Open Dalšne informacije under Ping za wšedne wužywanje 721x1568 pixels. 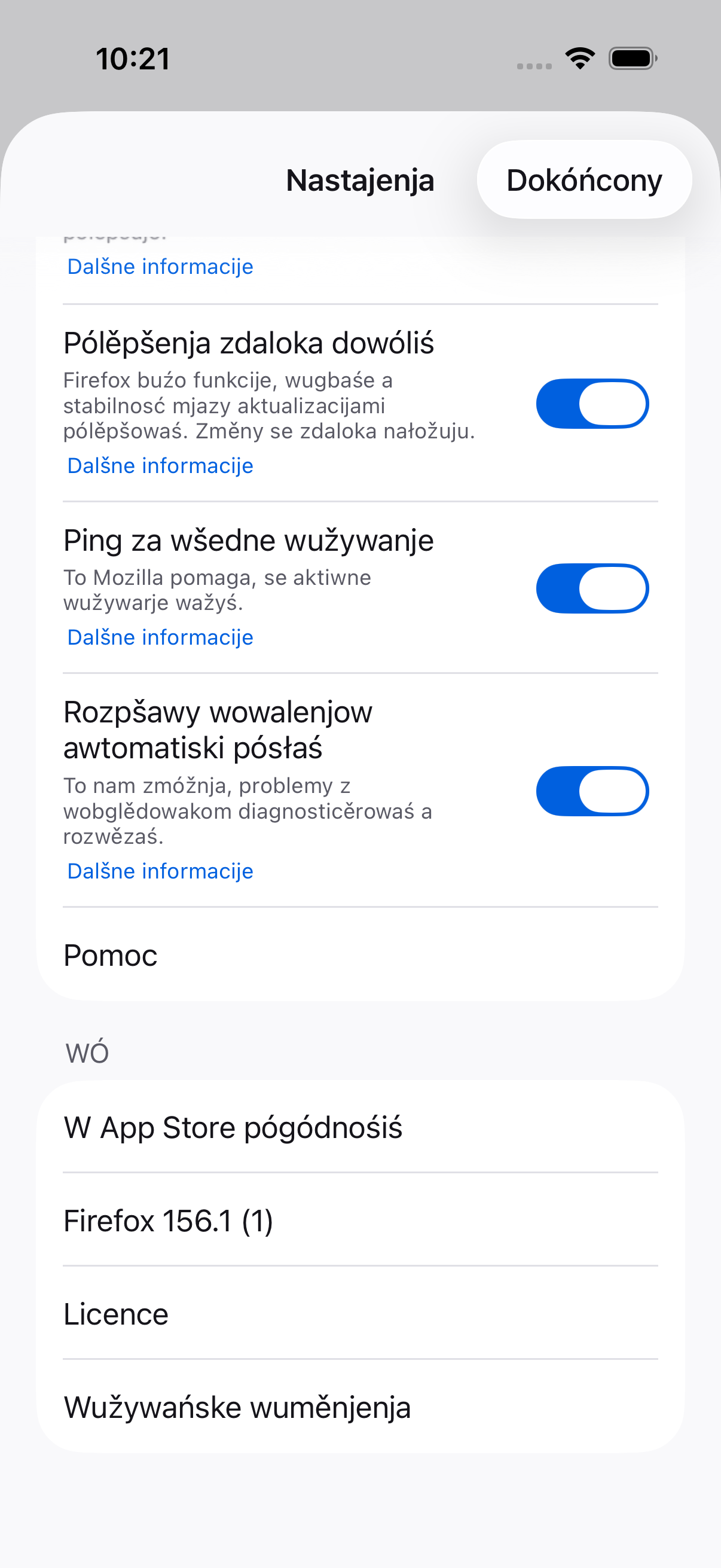[x=160, y=637]
